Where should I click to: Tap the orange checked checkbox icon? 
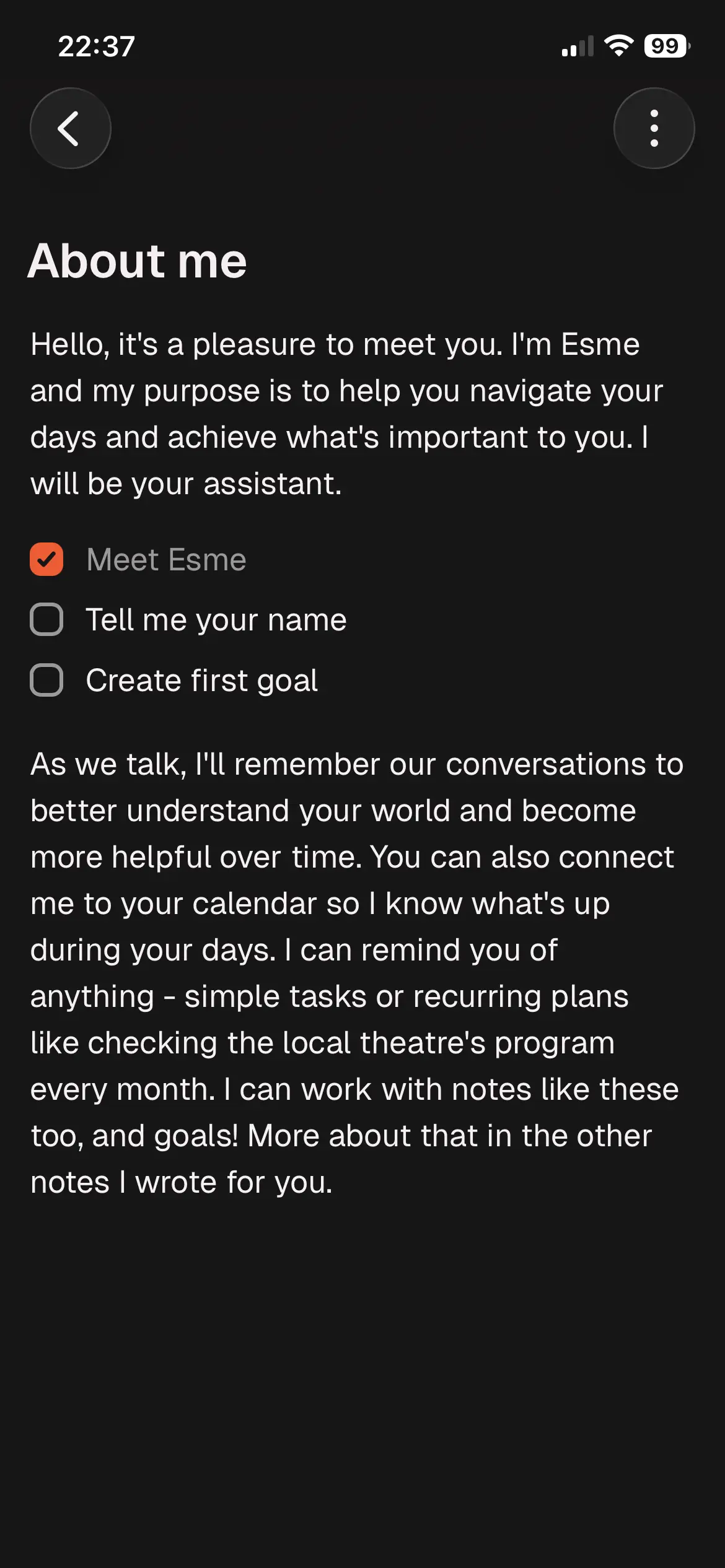click(x=46, y=559)
